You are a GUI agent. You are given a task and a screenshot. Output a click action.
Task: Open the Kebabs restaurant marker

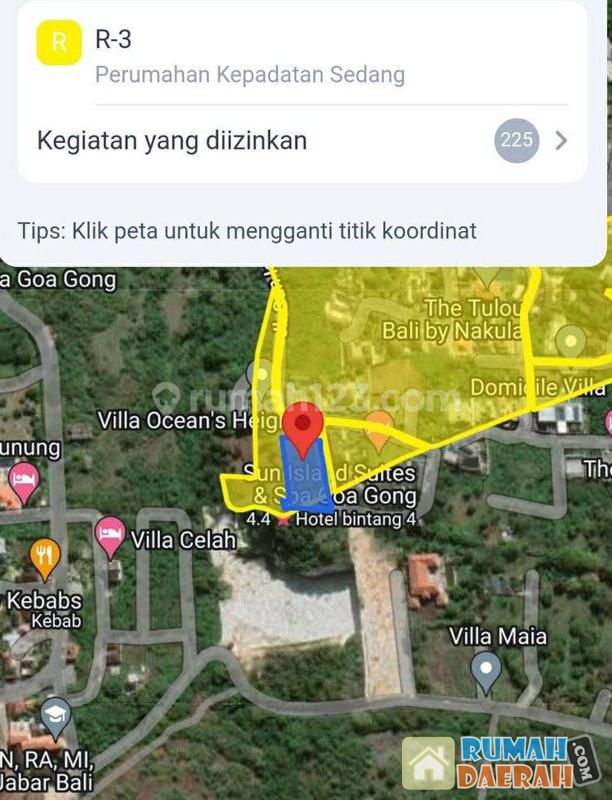click(x=45, y=558)
